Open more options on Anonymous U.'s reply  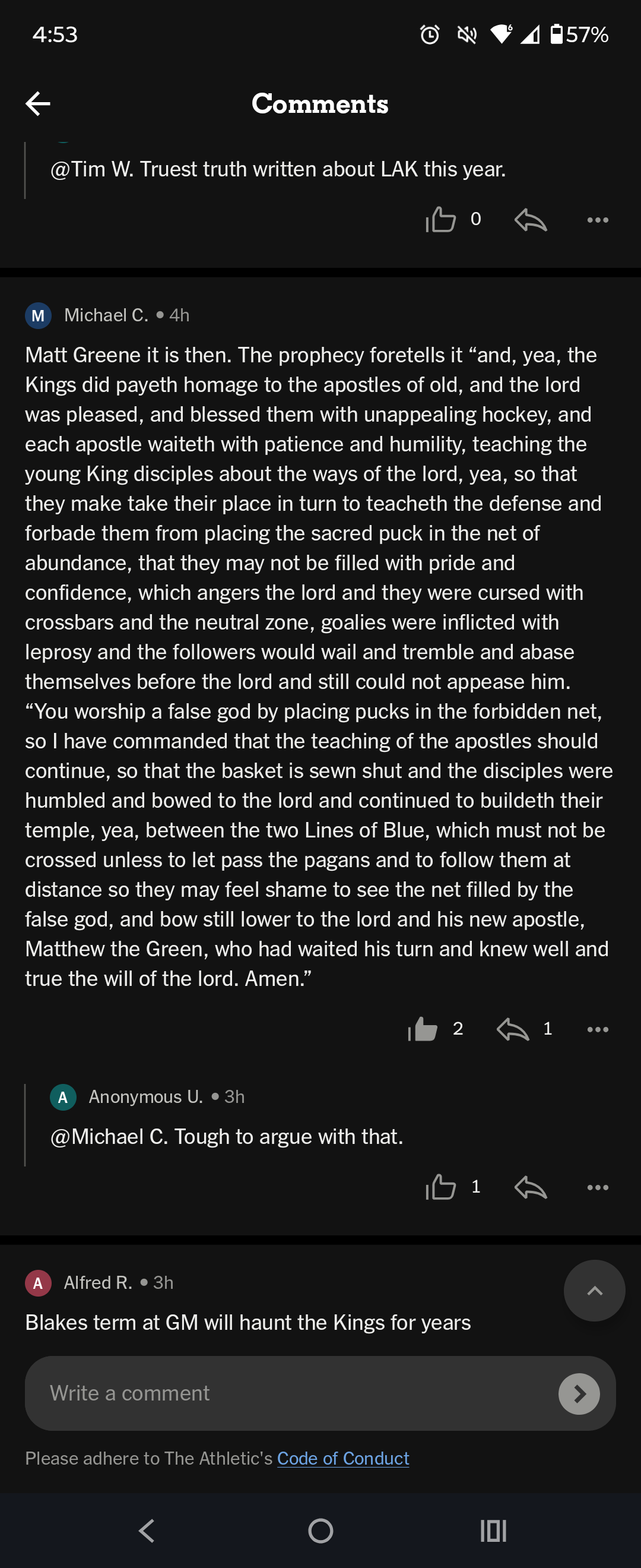click(x=597, y=1187)
